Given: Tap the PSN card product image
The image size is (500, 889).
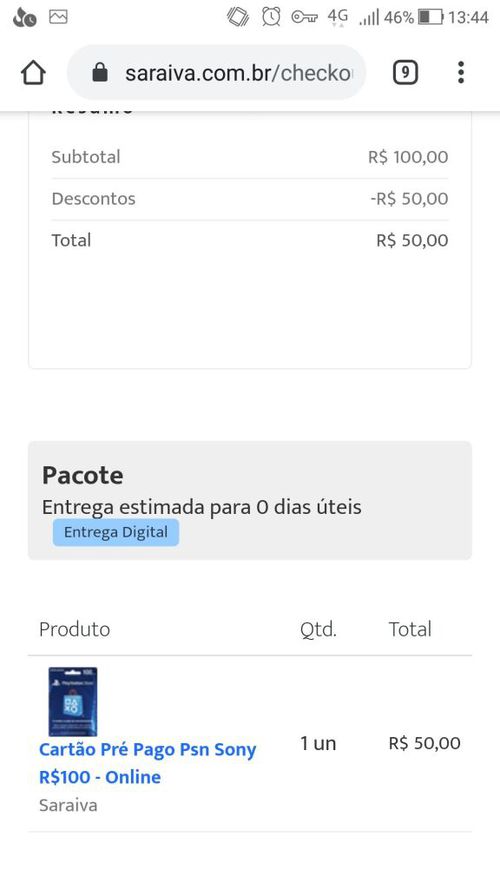Looking at the screenshot, I should click(73, 701).
